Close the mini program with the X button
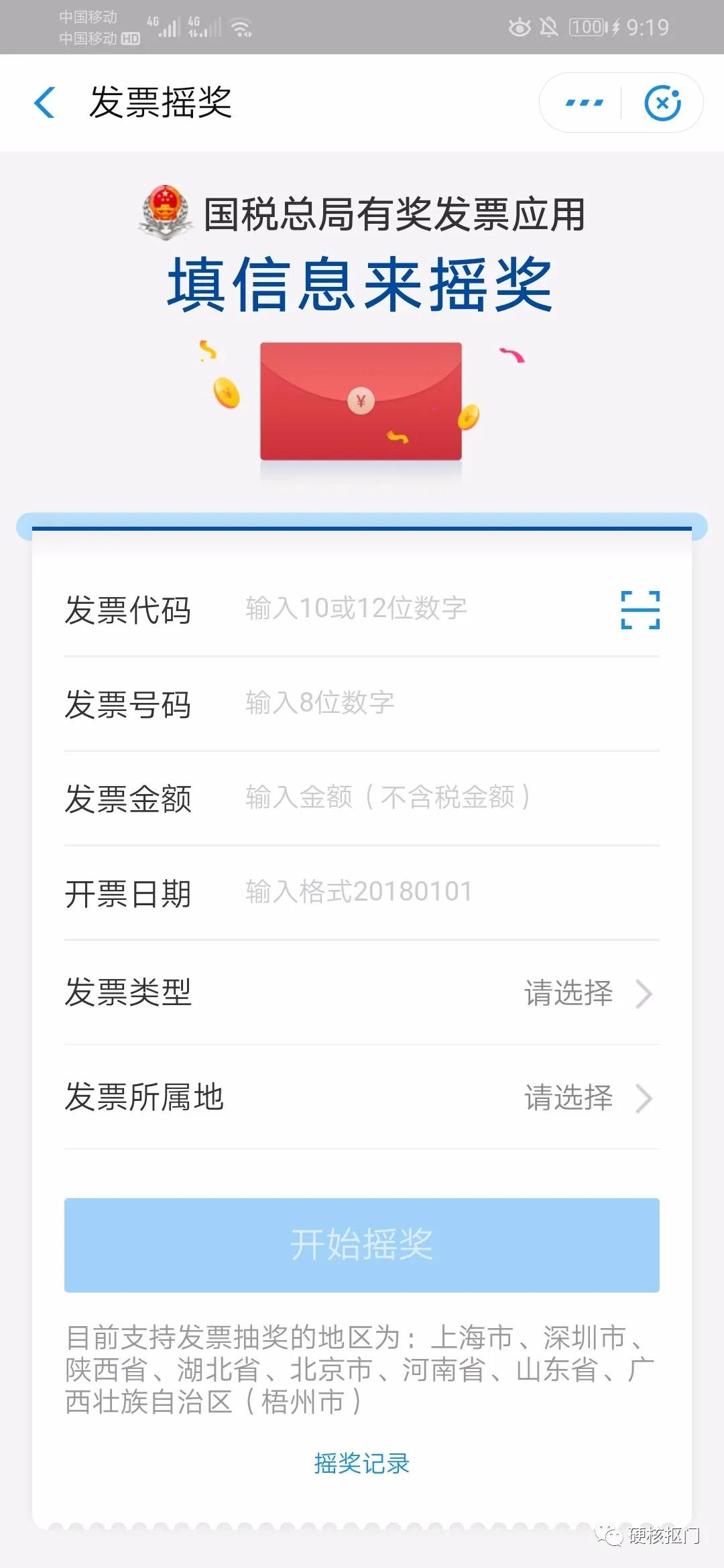 pyautogui.click(x=663, y=102)
